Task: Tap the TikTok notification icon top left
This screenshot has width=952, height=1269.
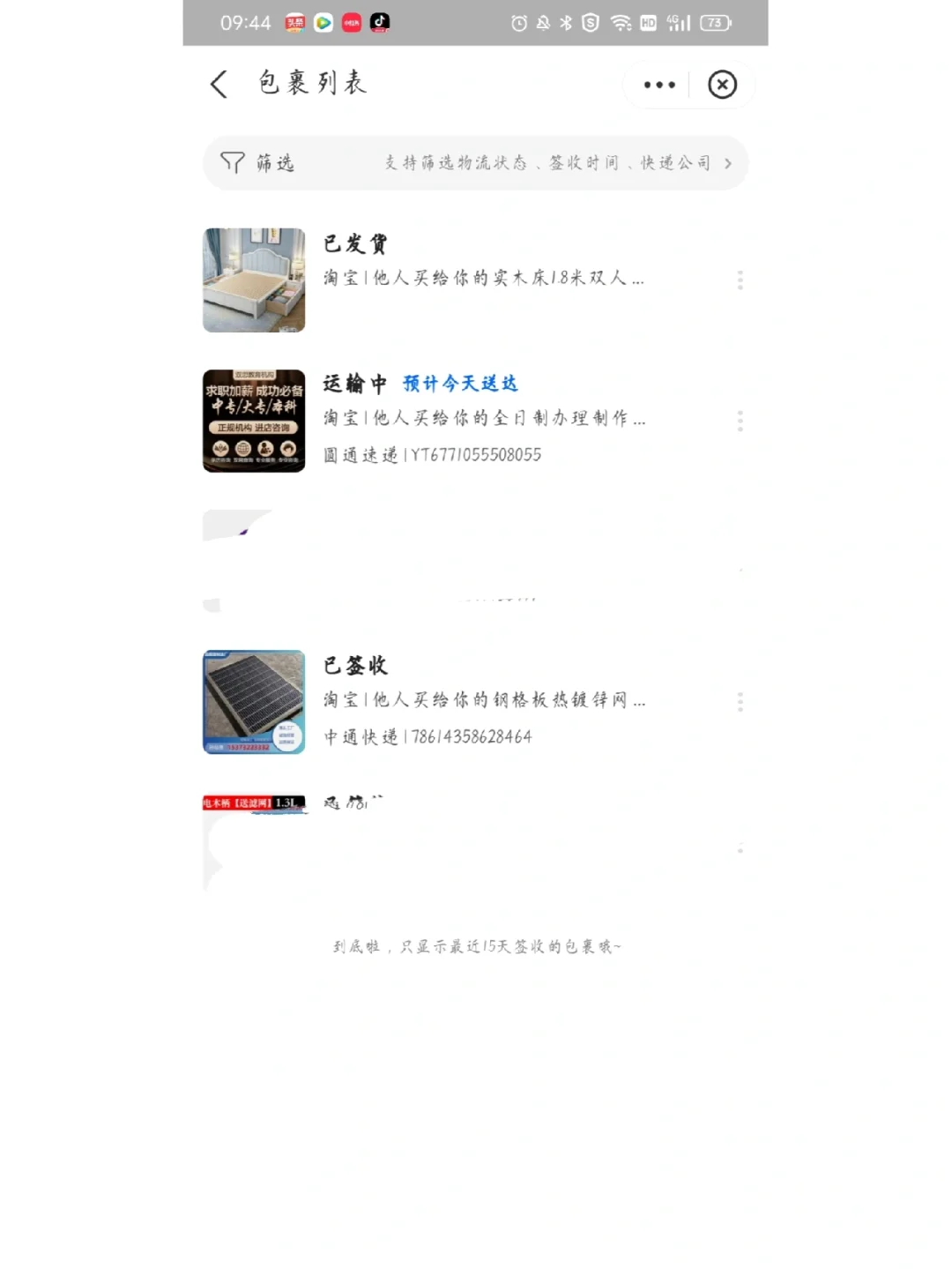Action: tap(379, 24)
